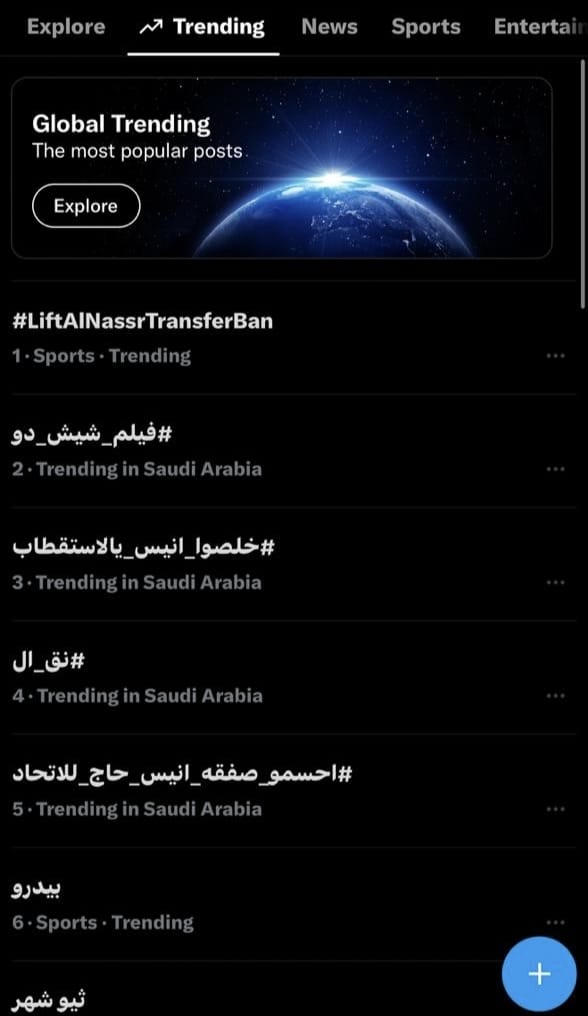Open #LiftAlNassrTransferBan trending topic
Screen dimensions: 588x1016
293,338
